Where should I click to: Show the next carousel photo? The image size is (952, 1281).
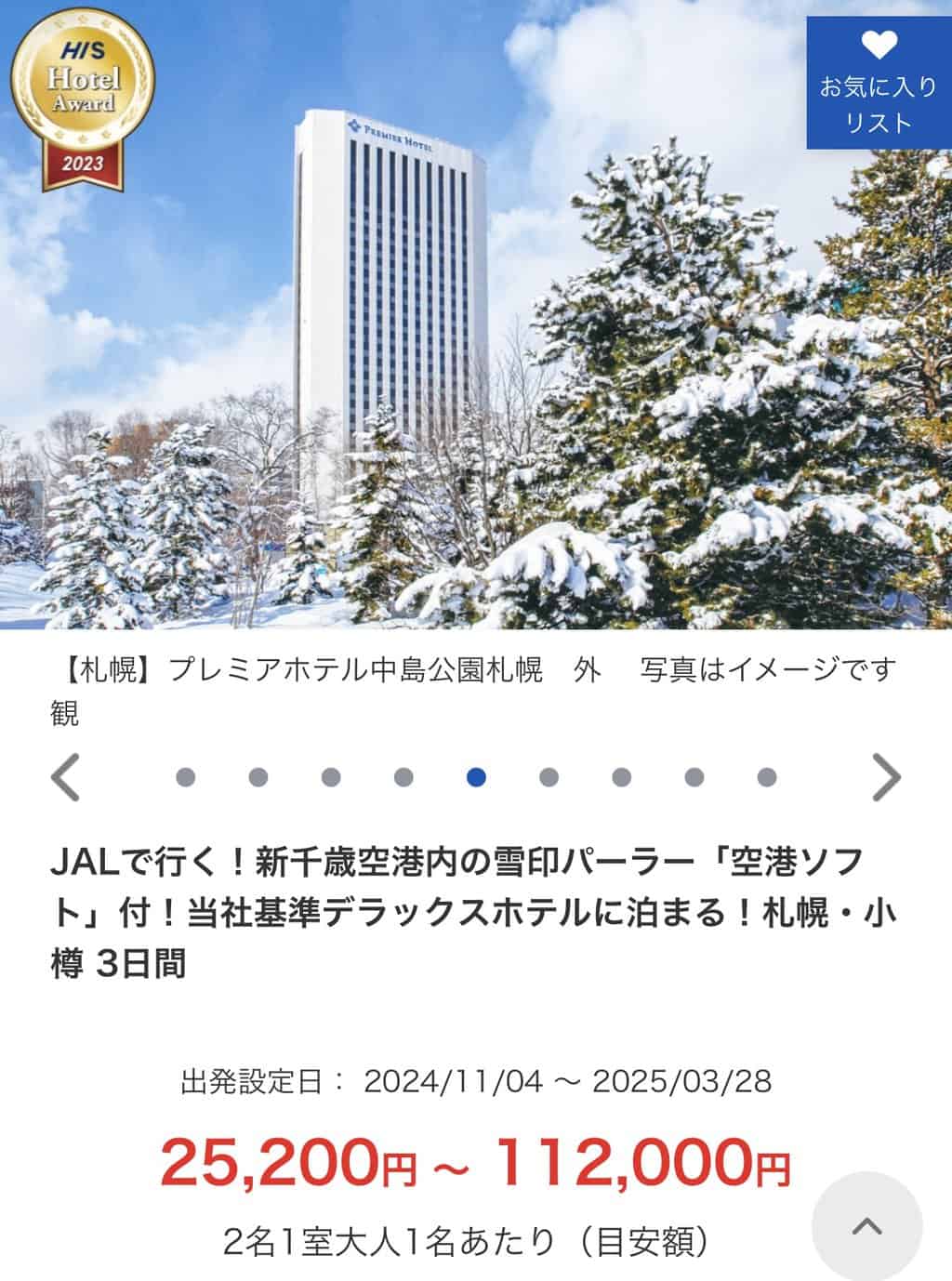[886, 777]
